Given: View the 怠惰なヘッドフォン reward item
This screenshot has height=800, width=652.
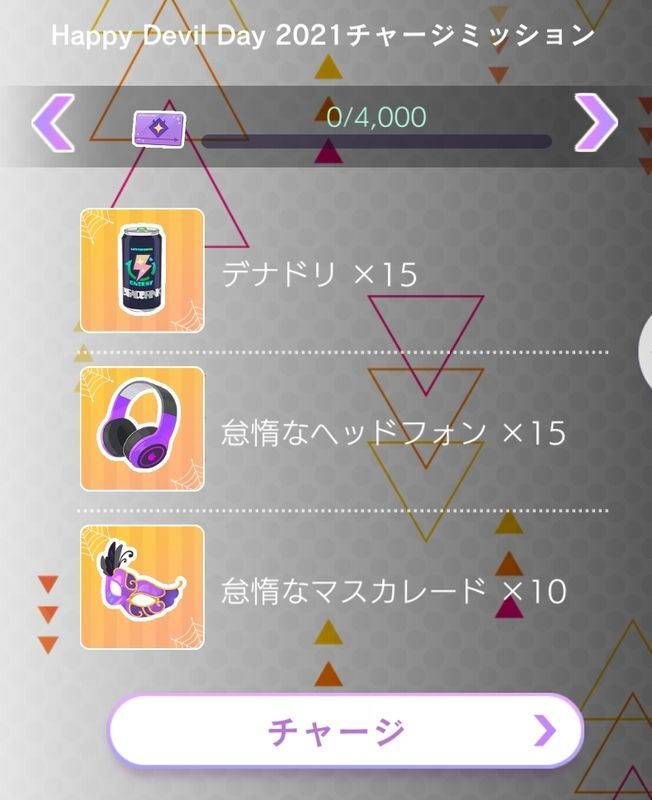Looking at the screenshot, I should [x=142, y=429].
